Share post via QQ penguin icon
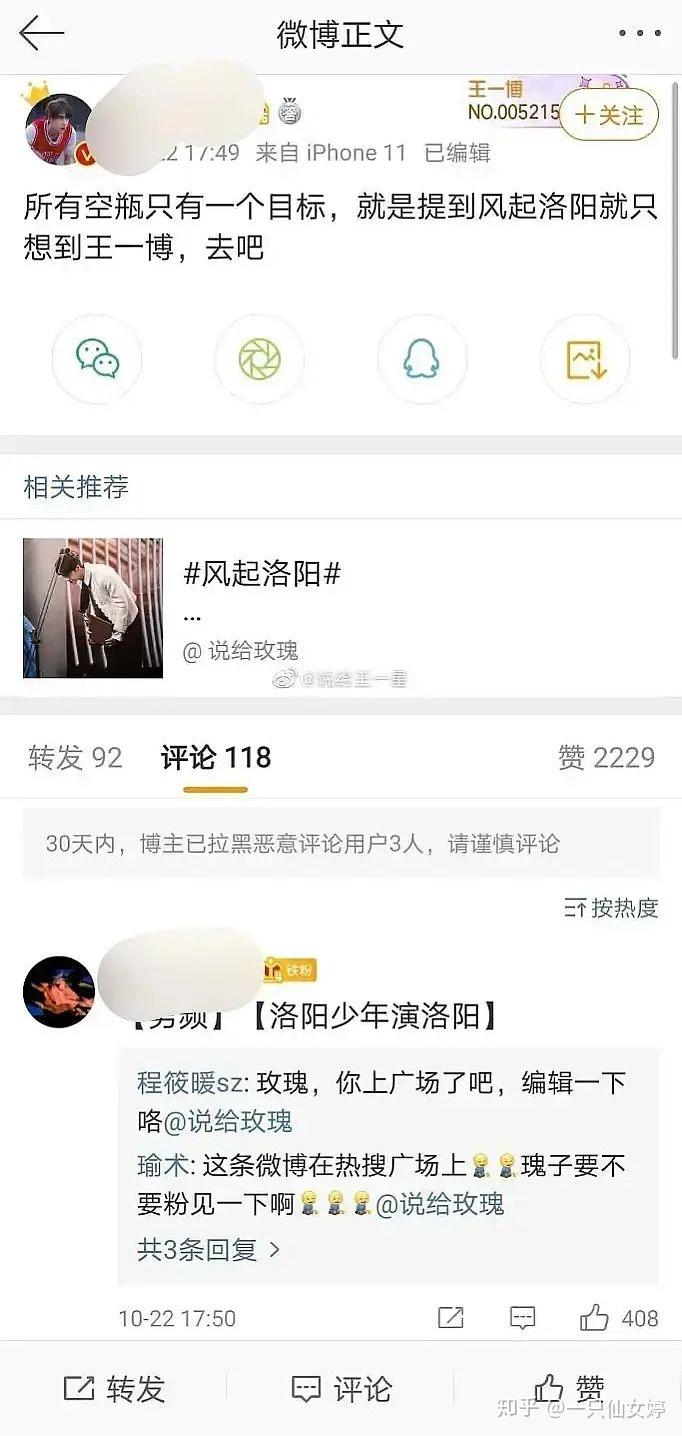 pos(422,359)
